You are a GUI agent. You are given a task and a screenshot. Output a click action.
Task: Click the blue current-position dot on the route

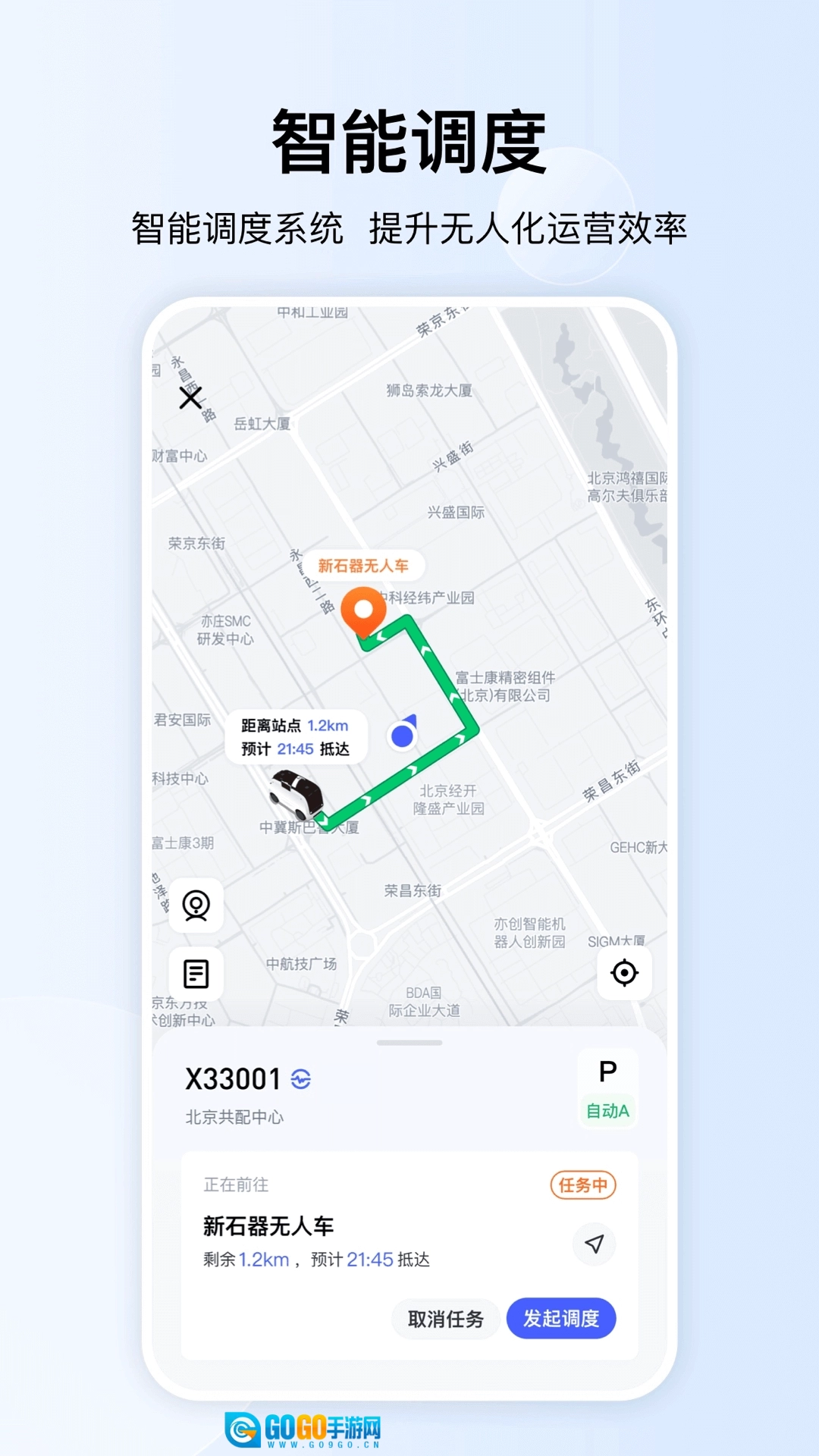(403, 734)
